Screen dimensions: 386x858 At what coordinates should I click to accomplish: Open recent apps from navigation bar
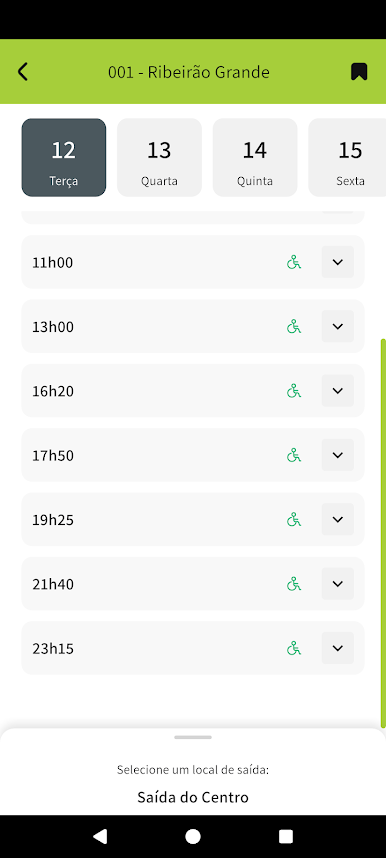tap(286, 836)
